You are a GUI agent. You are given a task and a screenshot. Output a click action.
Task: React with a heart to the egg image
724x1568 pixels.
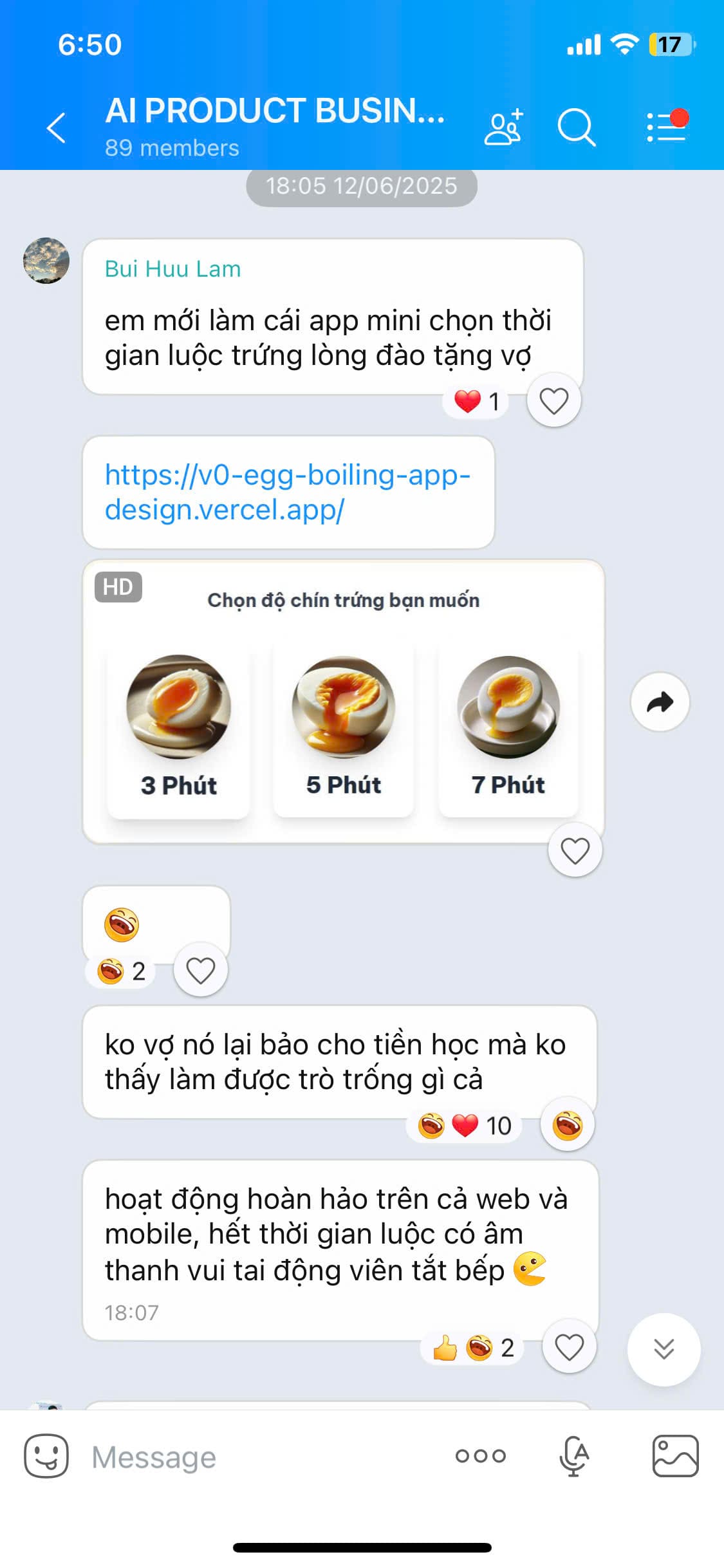(x=575, y=850)
